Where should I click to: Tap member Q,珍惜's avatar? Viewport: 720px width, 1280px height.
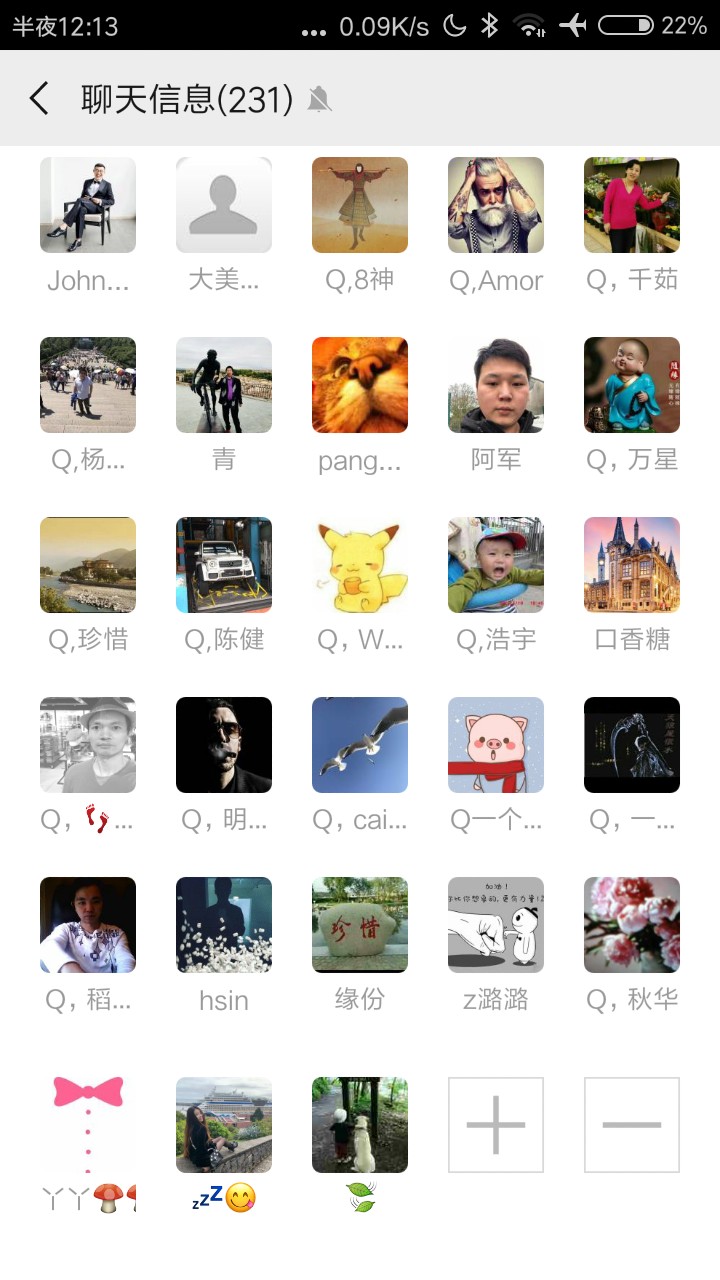(x=88, y=565)
